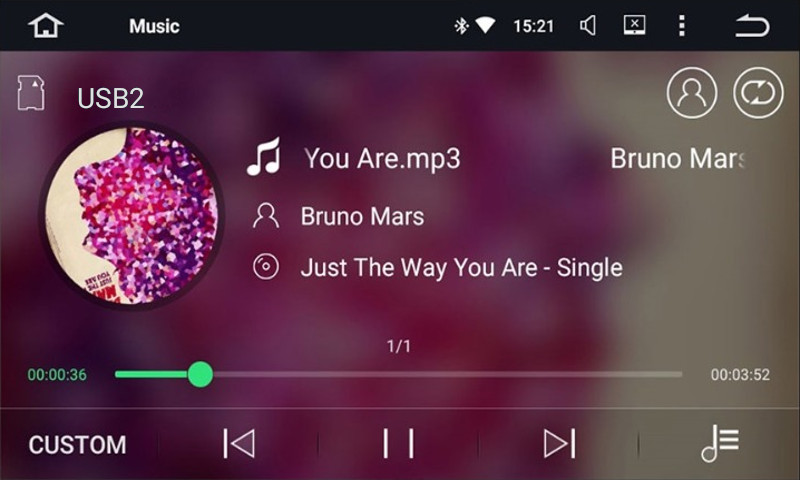800x480 pixels.
Task: Open the artist profile icon
Action: (x=692, y=94)
